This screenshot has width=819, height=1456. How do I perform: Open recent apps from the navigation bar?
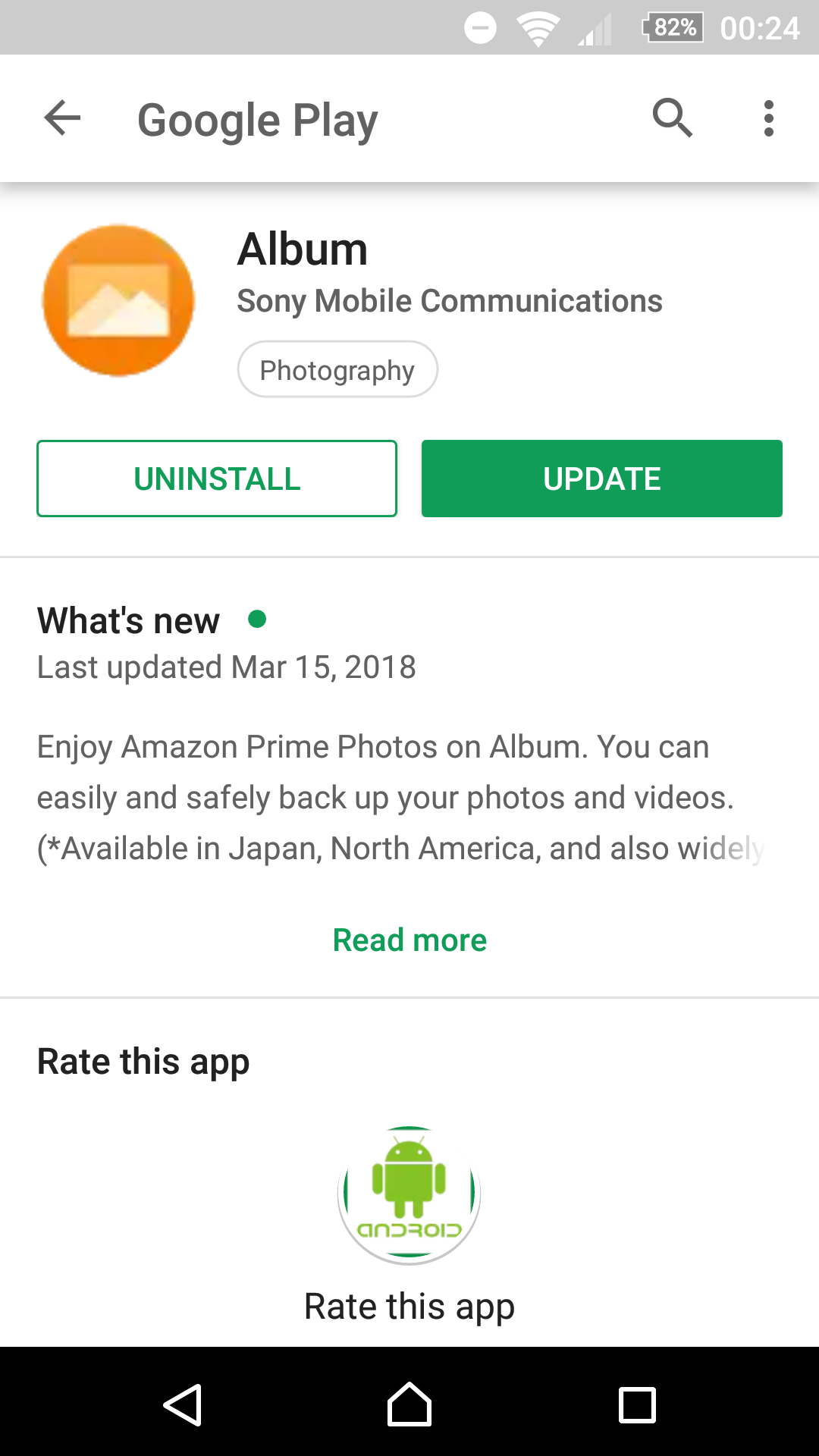coord(637,1404)
